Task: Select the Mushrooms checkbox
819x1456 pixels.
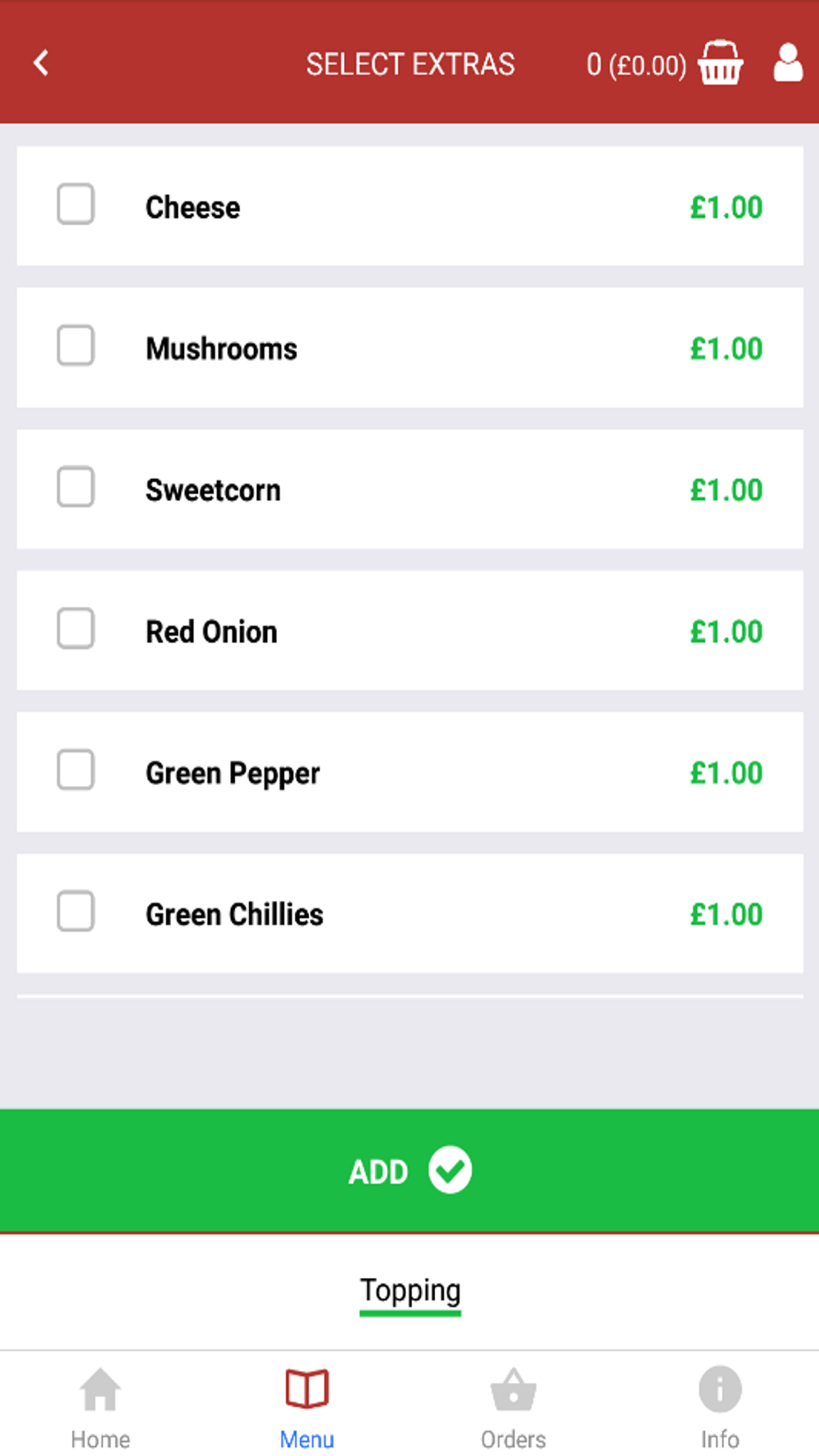Action: (75, 346)
